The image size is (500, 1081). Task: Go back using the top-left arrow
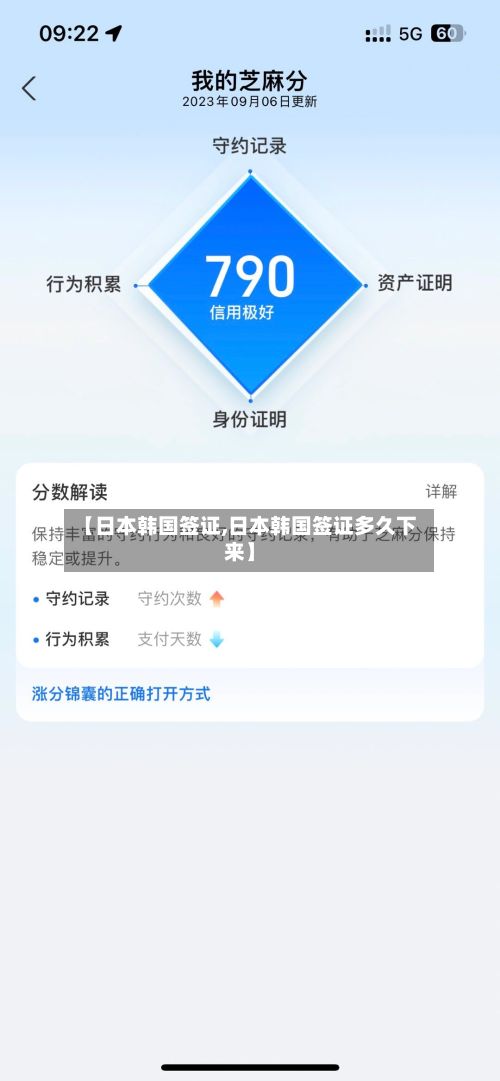tap(29, 88)
